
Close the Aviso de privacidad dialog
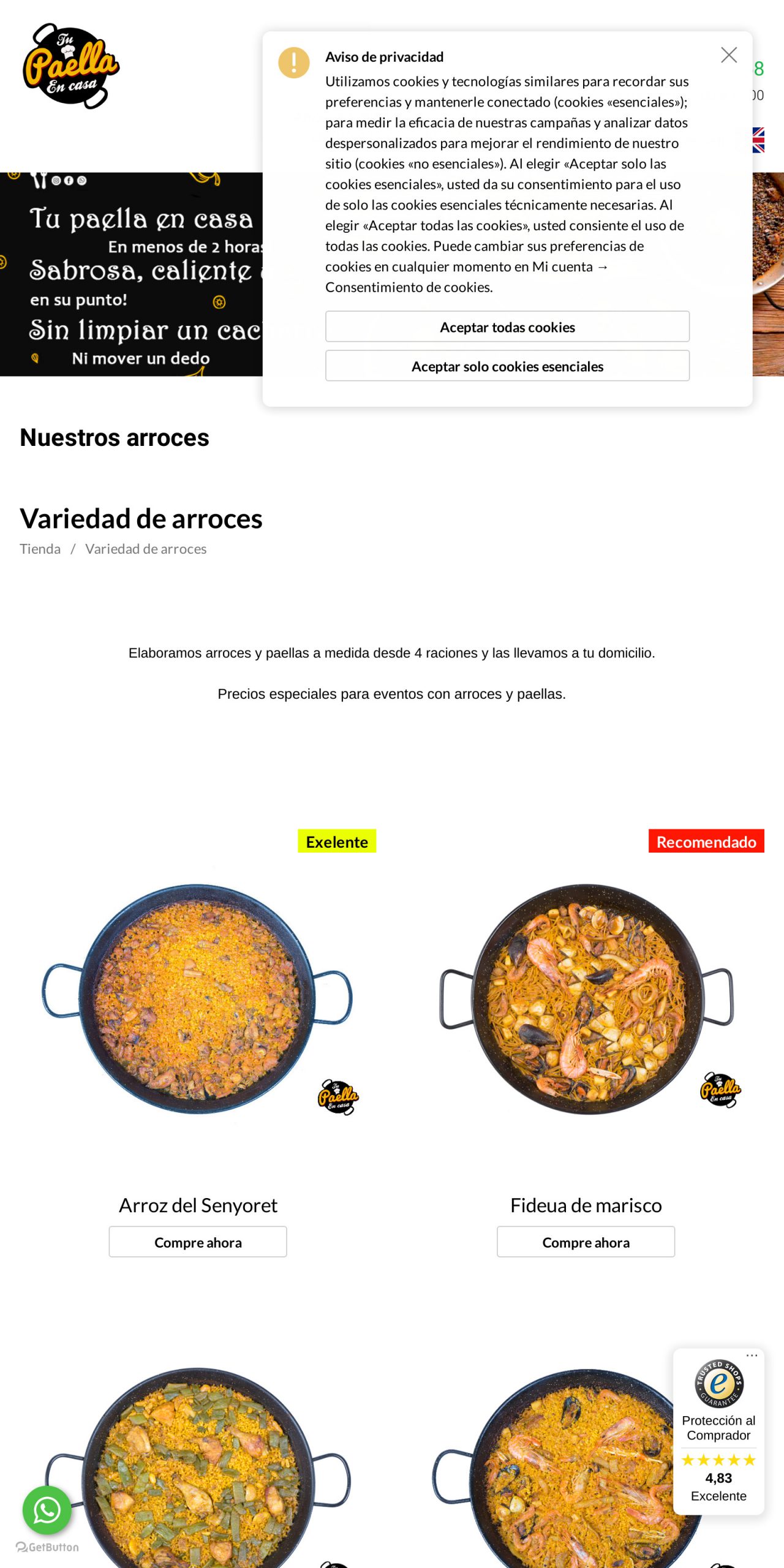coord(729,55)
